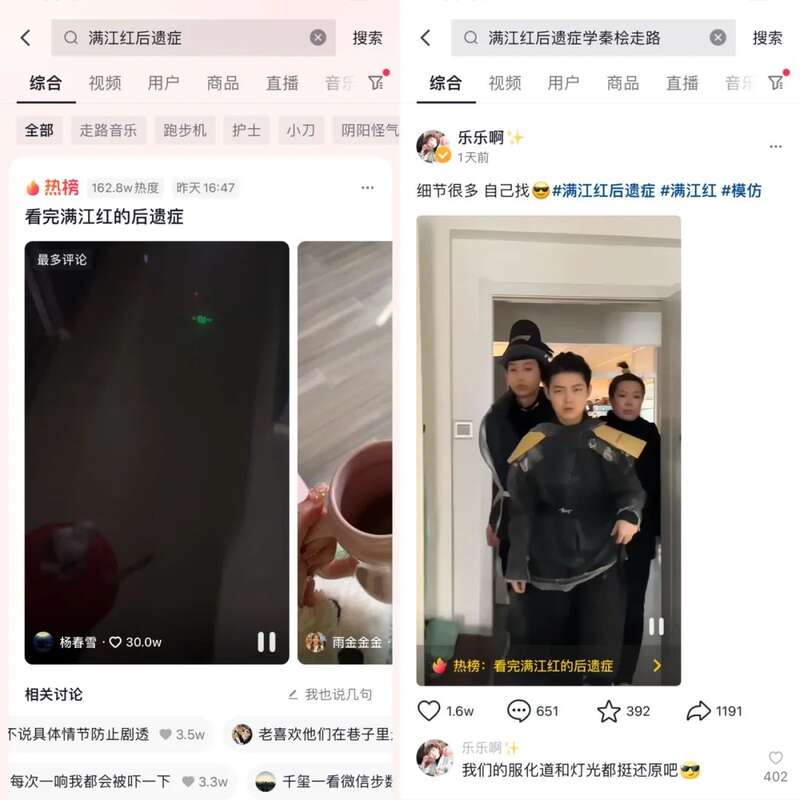Select the 护士 chip
Image resolution: width=800 pixels, height=800 pixels.
pyautogui.click(x=246, y=130)
